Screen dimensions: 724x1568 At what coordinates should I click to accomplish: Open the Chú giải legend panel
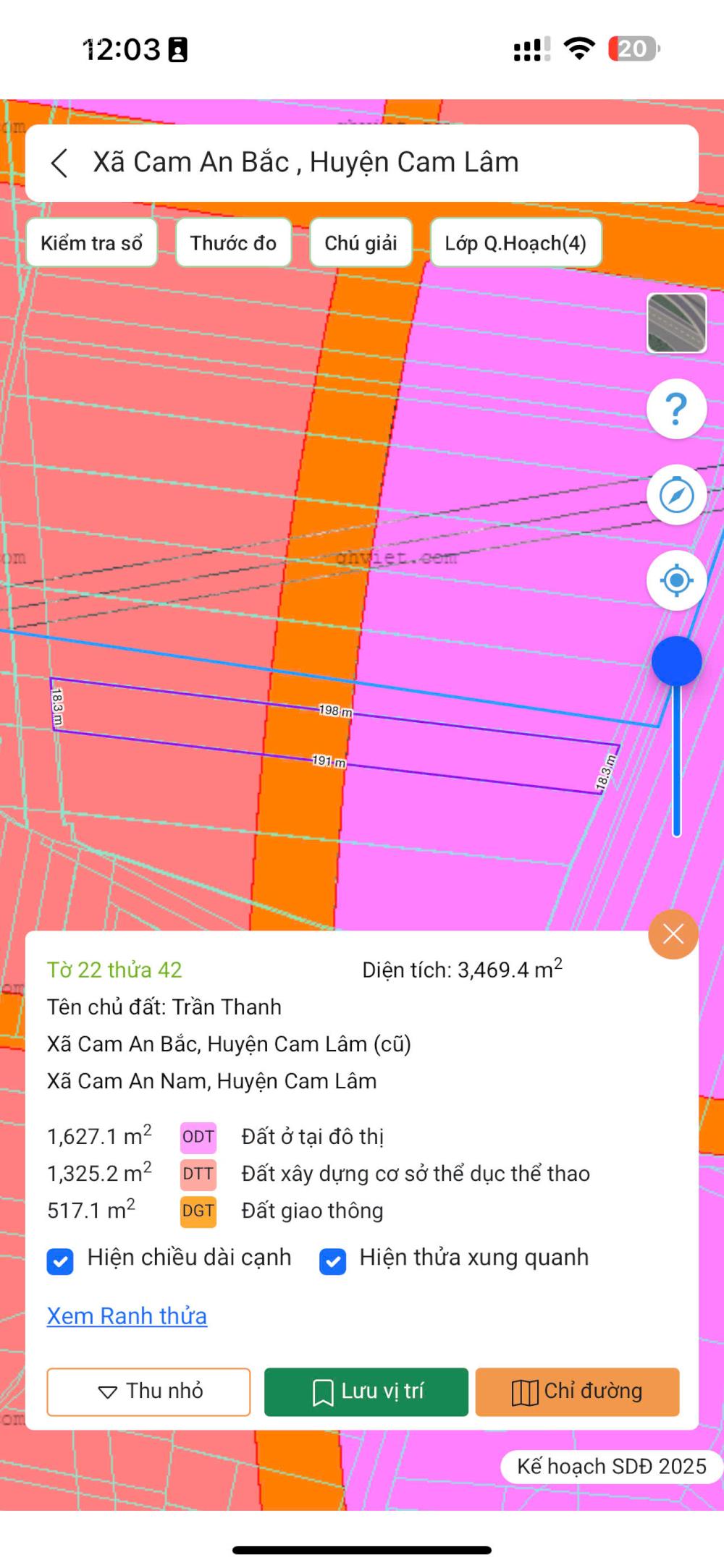361,243
